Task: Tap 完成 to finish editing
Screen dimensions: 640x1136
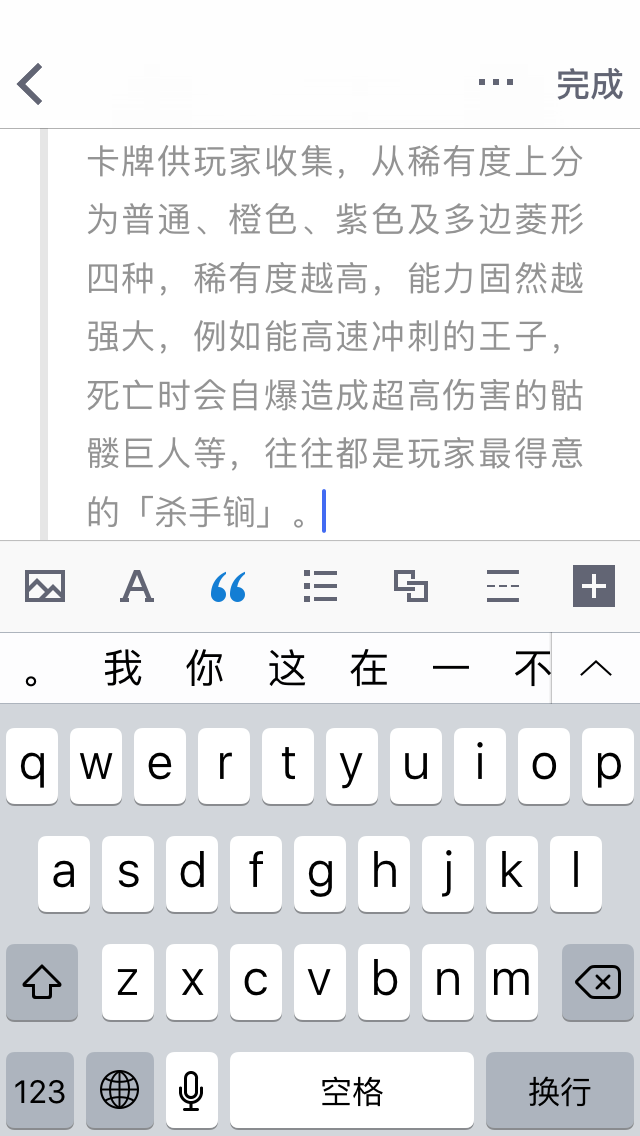Action: click(589, 85)
